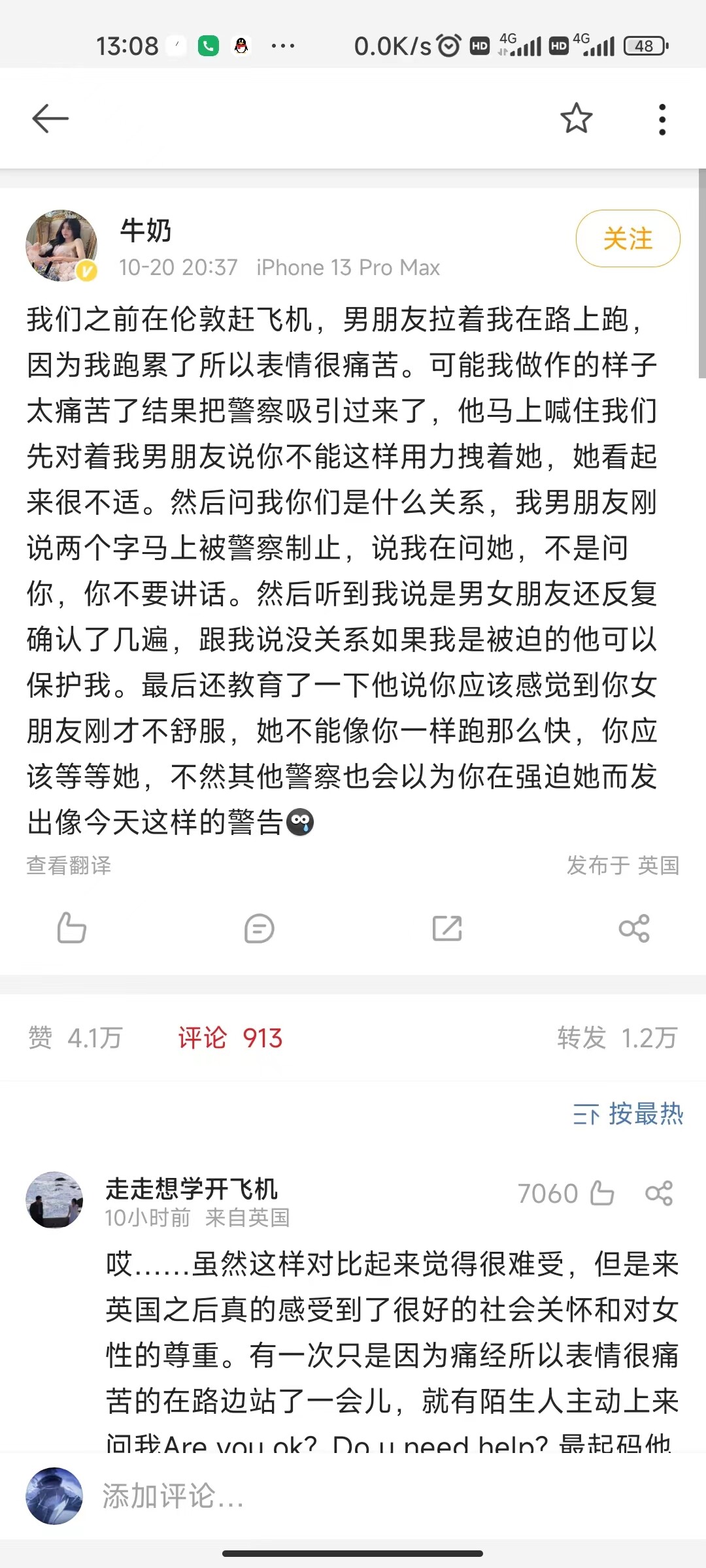
Task: Switch to the 赞 4.1万 tab
Action: point(75,1037)
